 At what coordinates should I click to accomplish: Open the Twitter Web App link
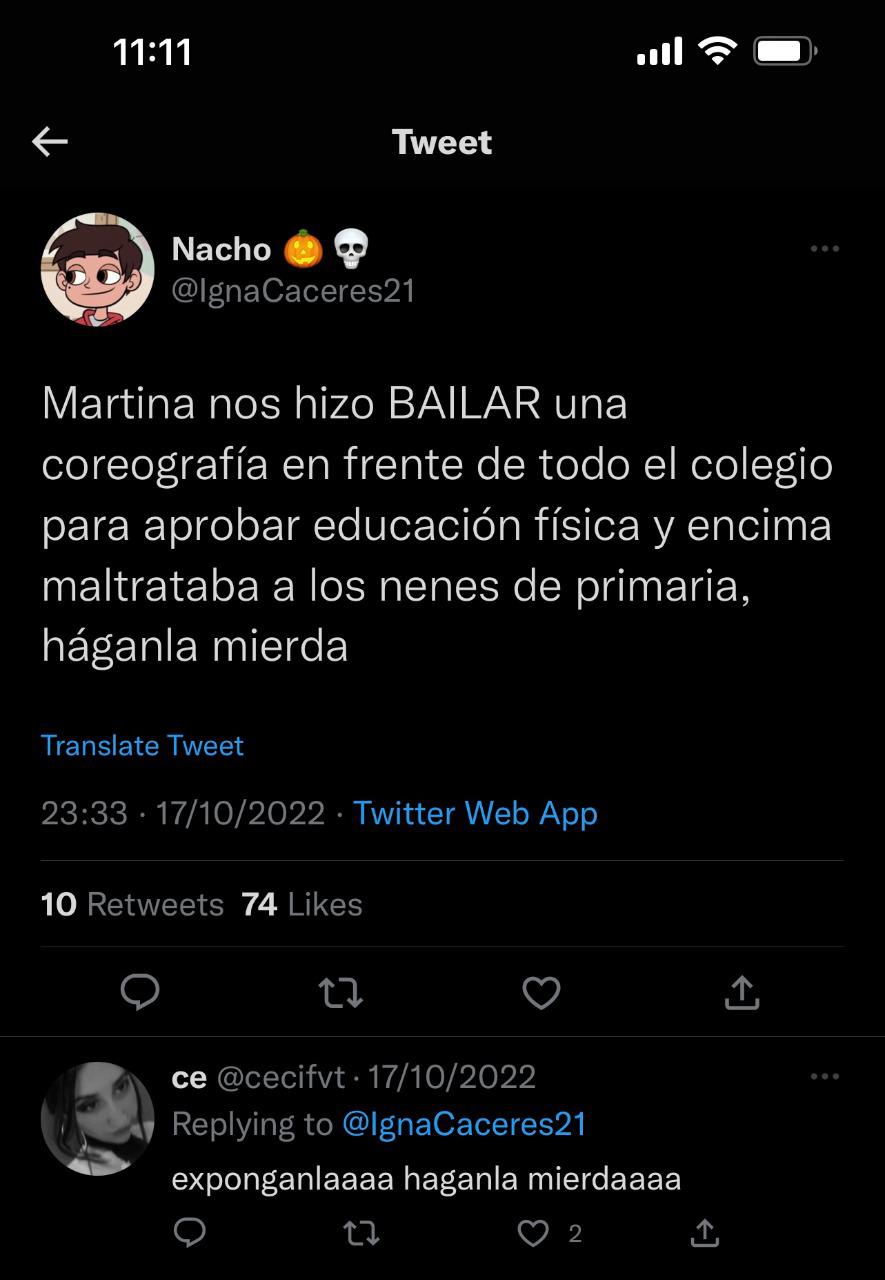tap(475, 813)
